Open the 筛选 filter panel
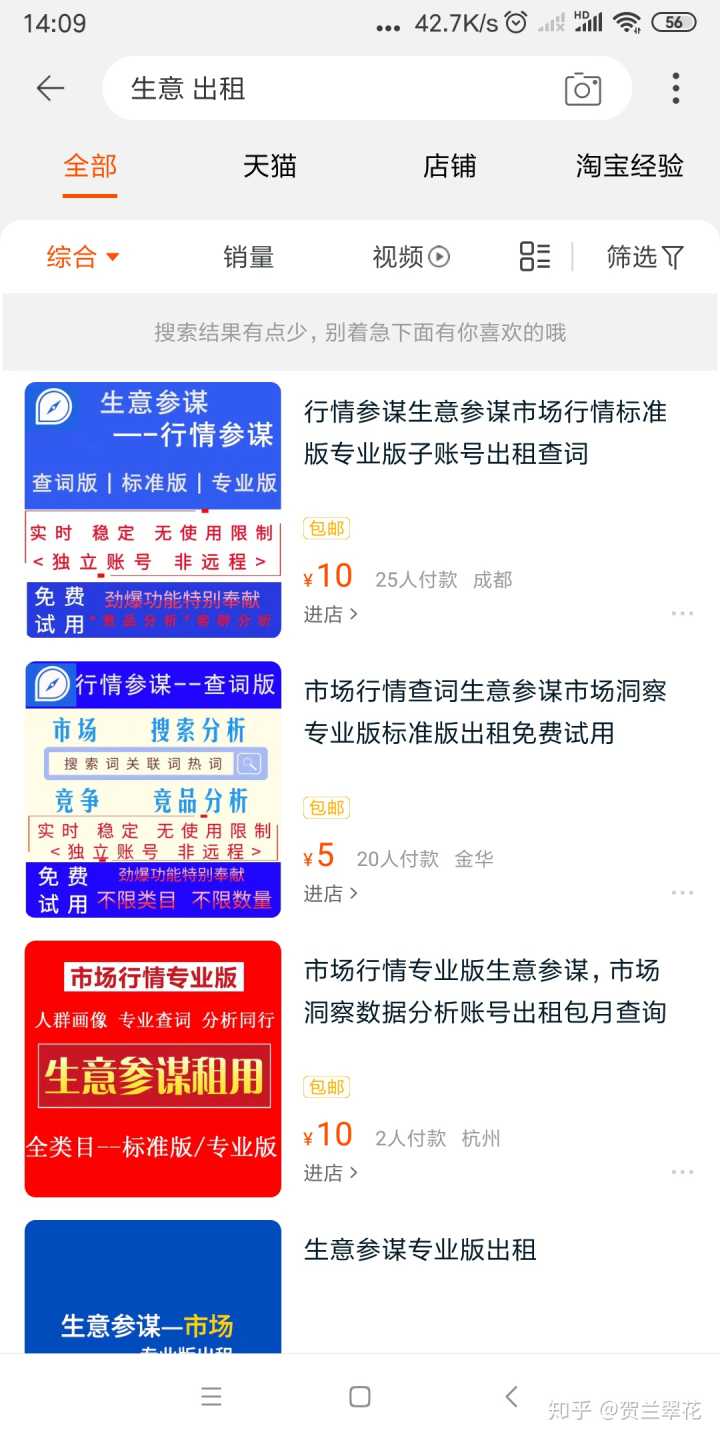This screenshot has height=1440, width=720. tap(645, 257)
